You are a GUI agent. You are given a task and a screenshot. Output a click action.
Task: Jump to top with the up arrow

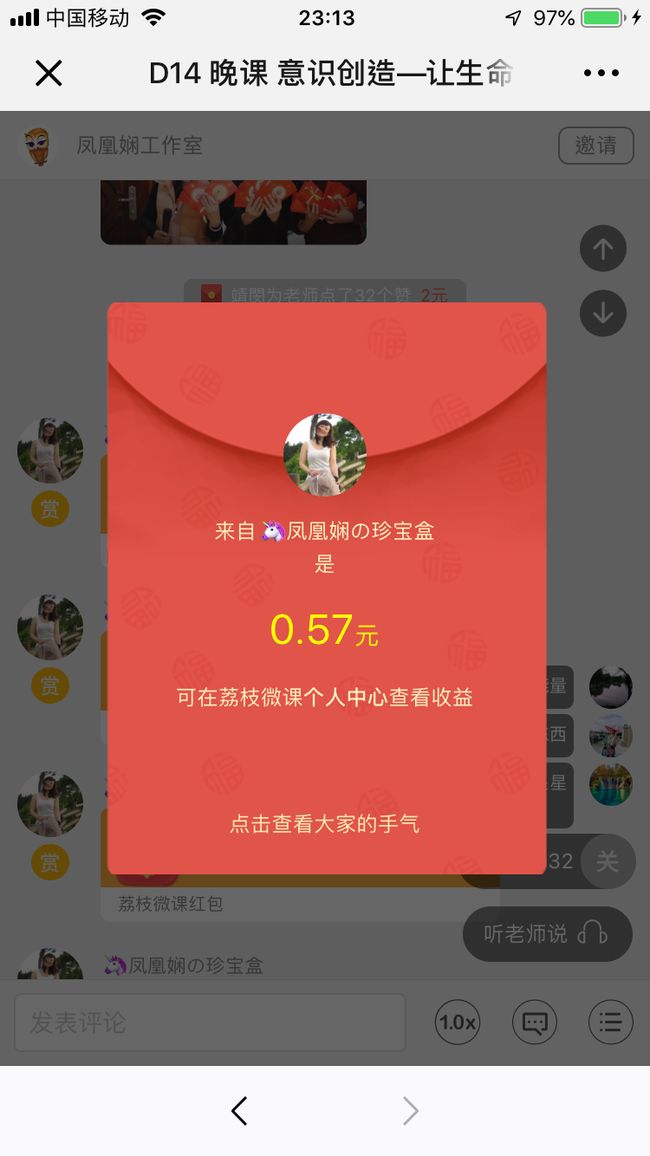[x=603, y=248]
